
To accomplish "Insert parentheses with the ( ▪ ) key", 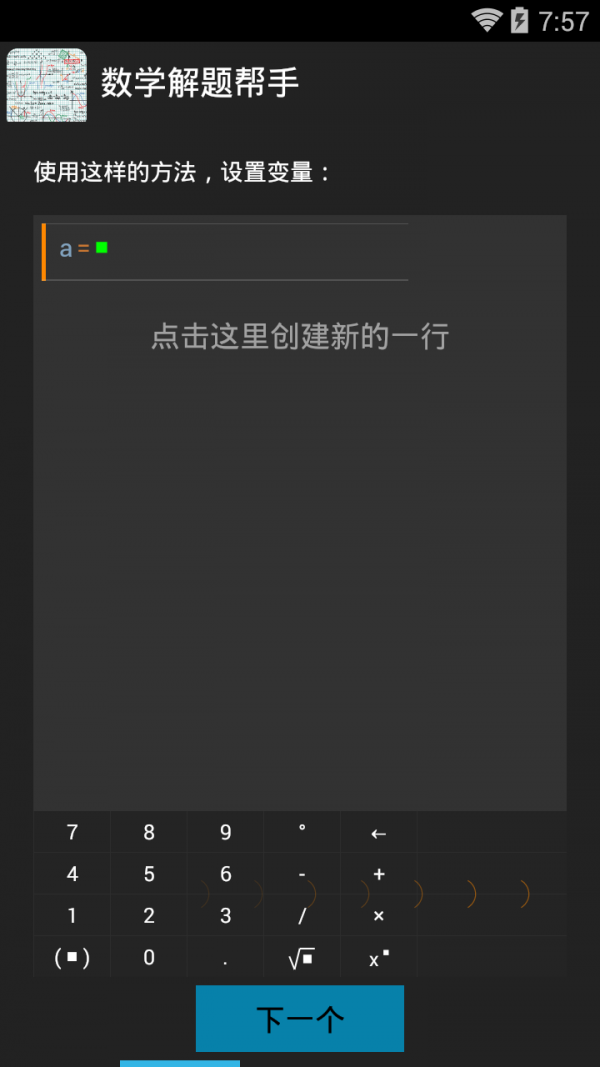I will coord(72,957).
